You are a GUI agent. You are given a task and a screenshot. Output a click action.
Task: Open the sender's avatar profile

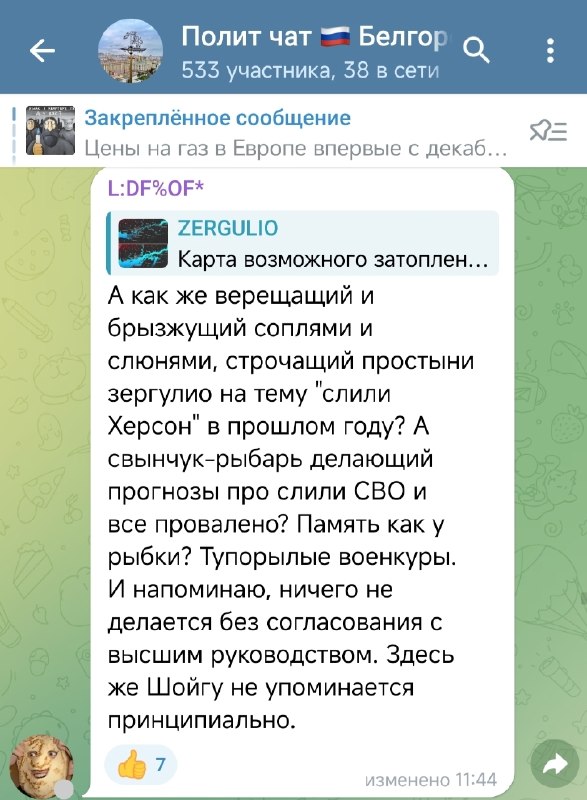click(42, 766)
